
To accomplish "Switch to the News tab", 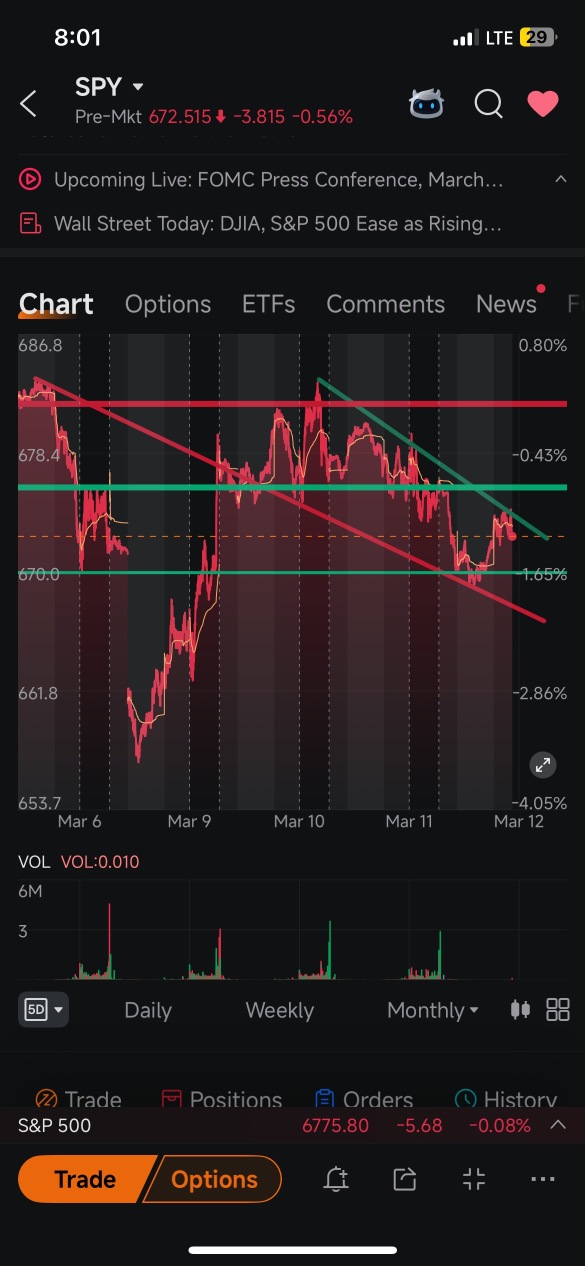I will [x=506, y=304].
